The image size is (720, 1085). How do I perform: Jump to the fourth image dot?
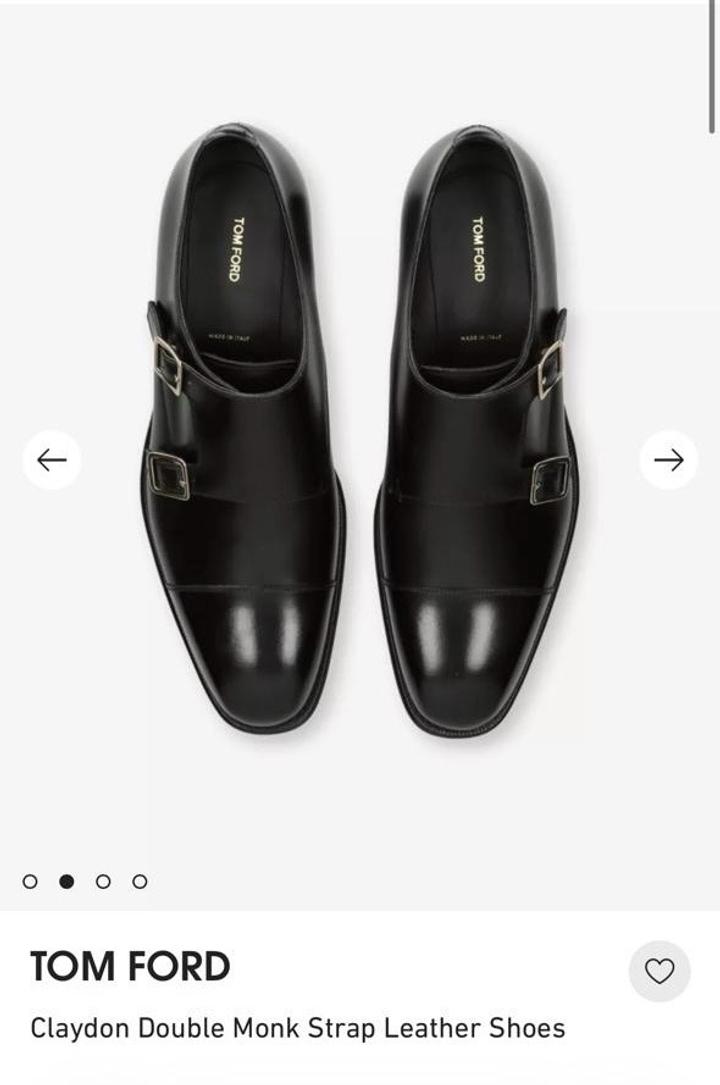140,881
